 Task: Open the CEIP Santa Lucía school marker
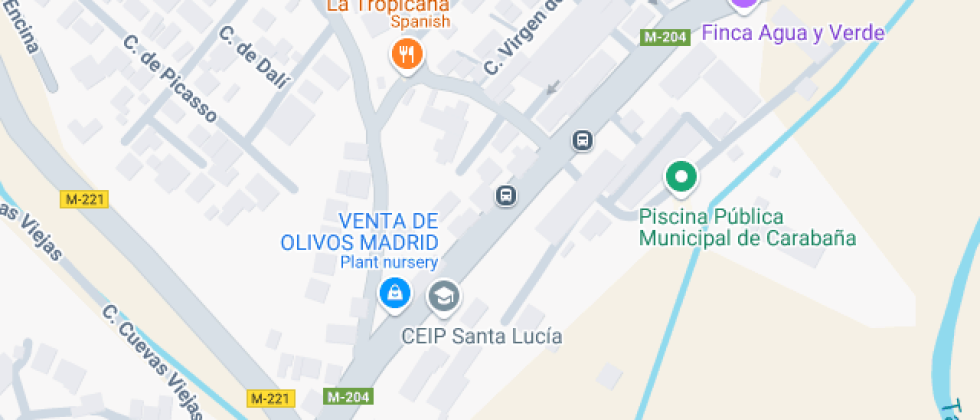tap(443, 295)
